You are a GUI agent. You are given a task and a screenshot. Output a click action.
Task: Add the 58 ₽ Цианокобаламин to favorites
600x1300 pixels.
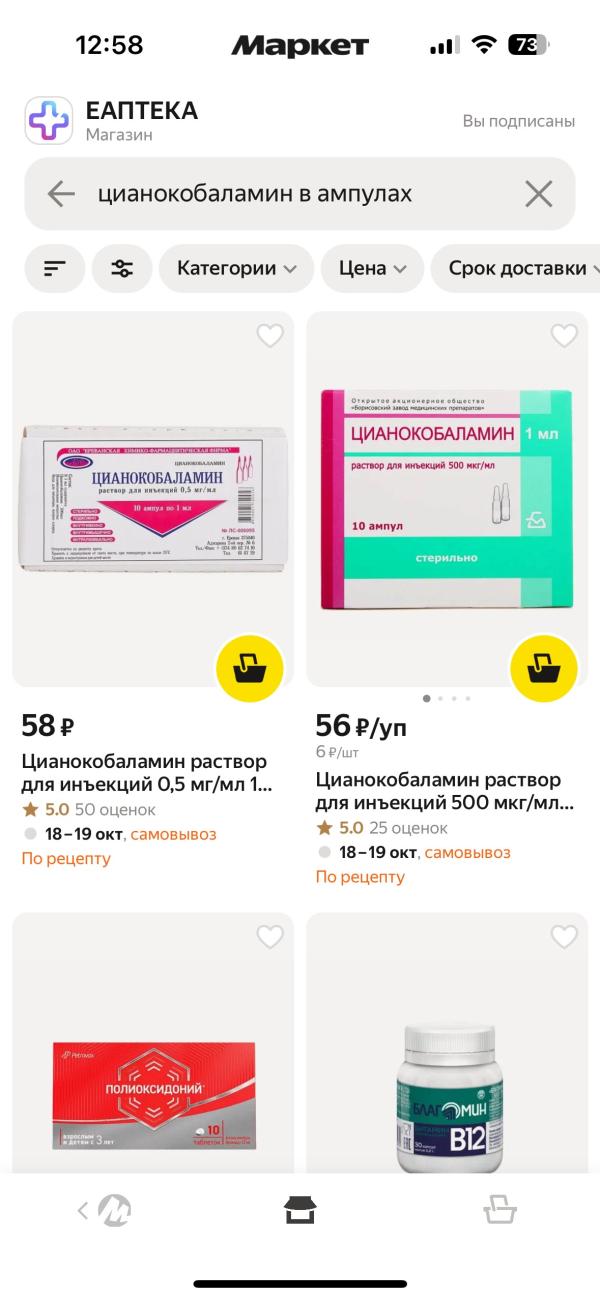click(x=270, y=336)
